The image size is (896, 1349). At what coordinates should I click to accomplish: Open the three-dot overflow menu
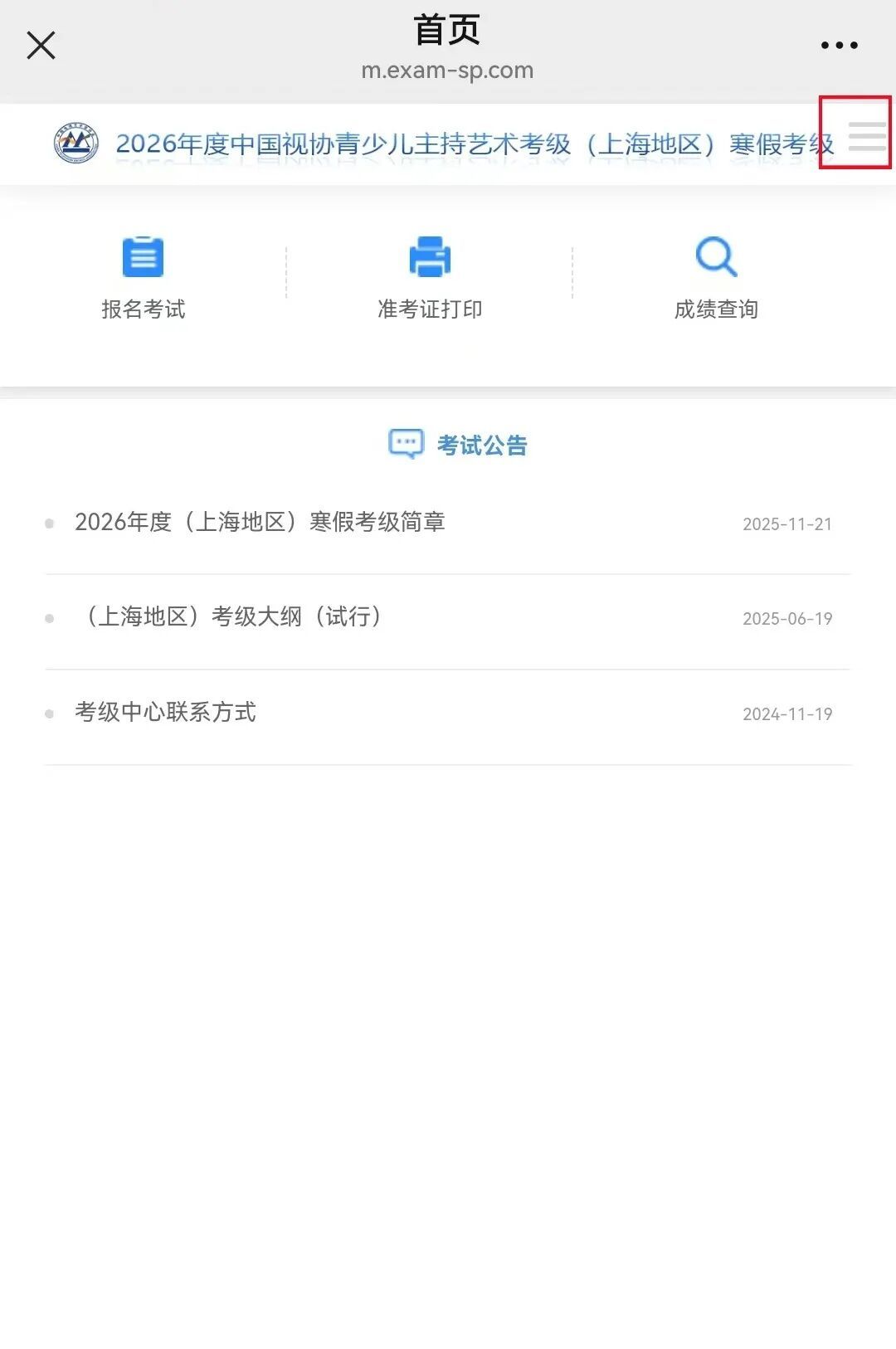pos(839,46)
